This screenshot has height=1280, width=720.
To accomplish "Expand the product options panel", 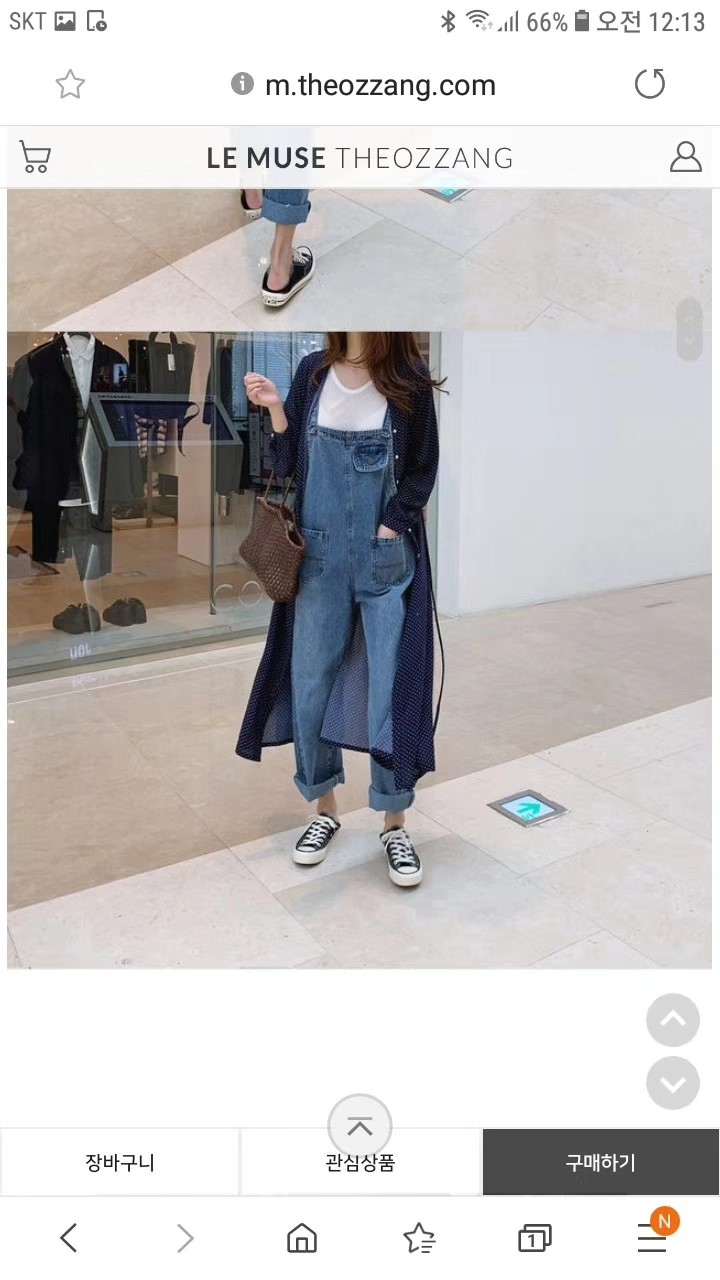I will 360,1127.
